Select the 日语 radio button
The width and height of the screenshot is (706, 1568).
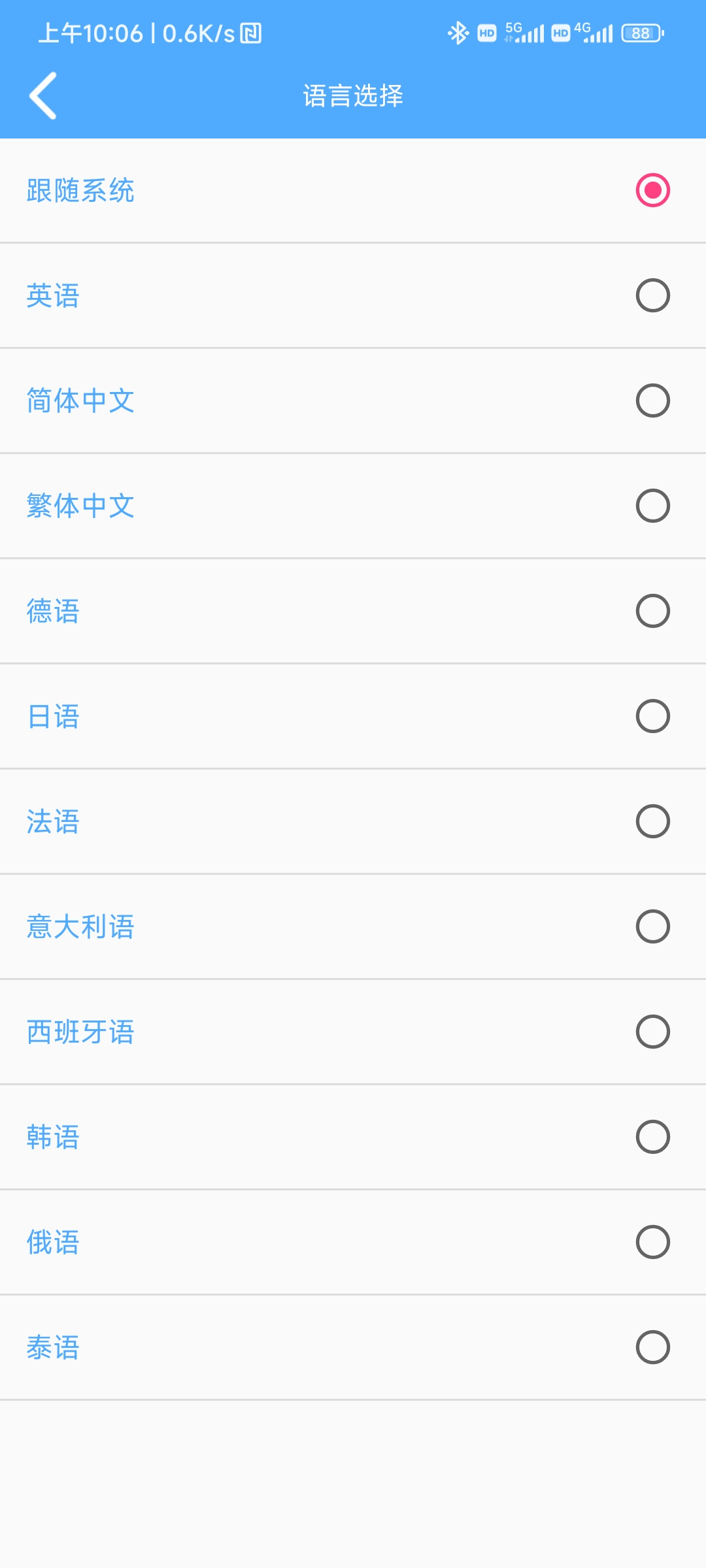652,716
